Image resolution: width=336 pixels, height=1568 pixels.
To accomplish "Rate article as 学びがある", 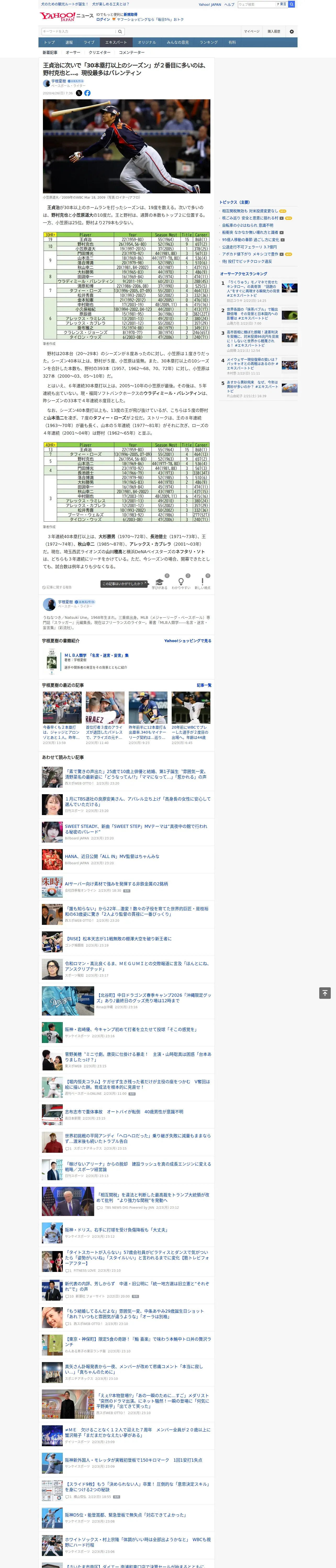I will (x=160, y=584).
